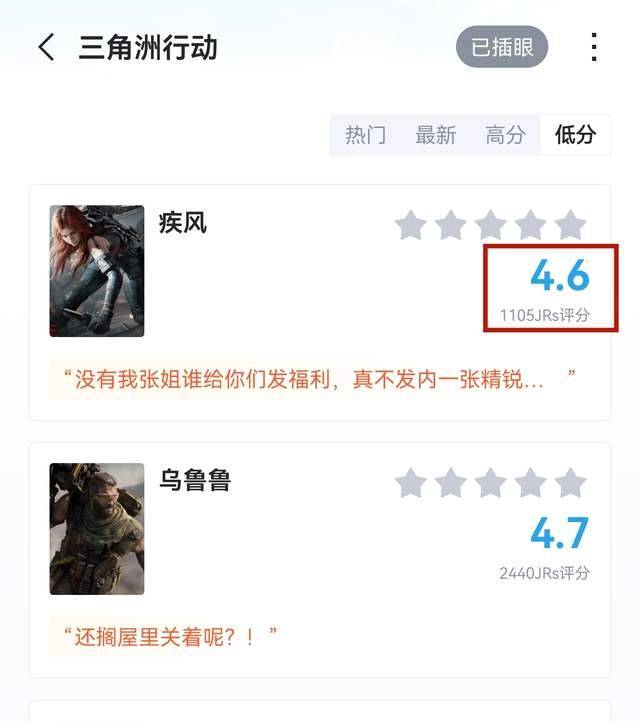Open 疾风's top comment about 张姐
Screen dimensions: 640x721
pyautogui.click(x=310, y=381)
